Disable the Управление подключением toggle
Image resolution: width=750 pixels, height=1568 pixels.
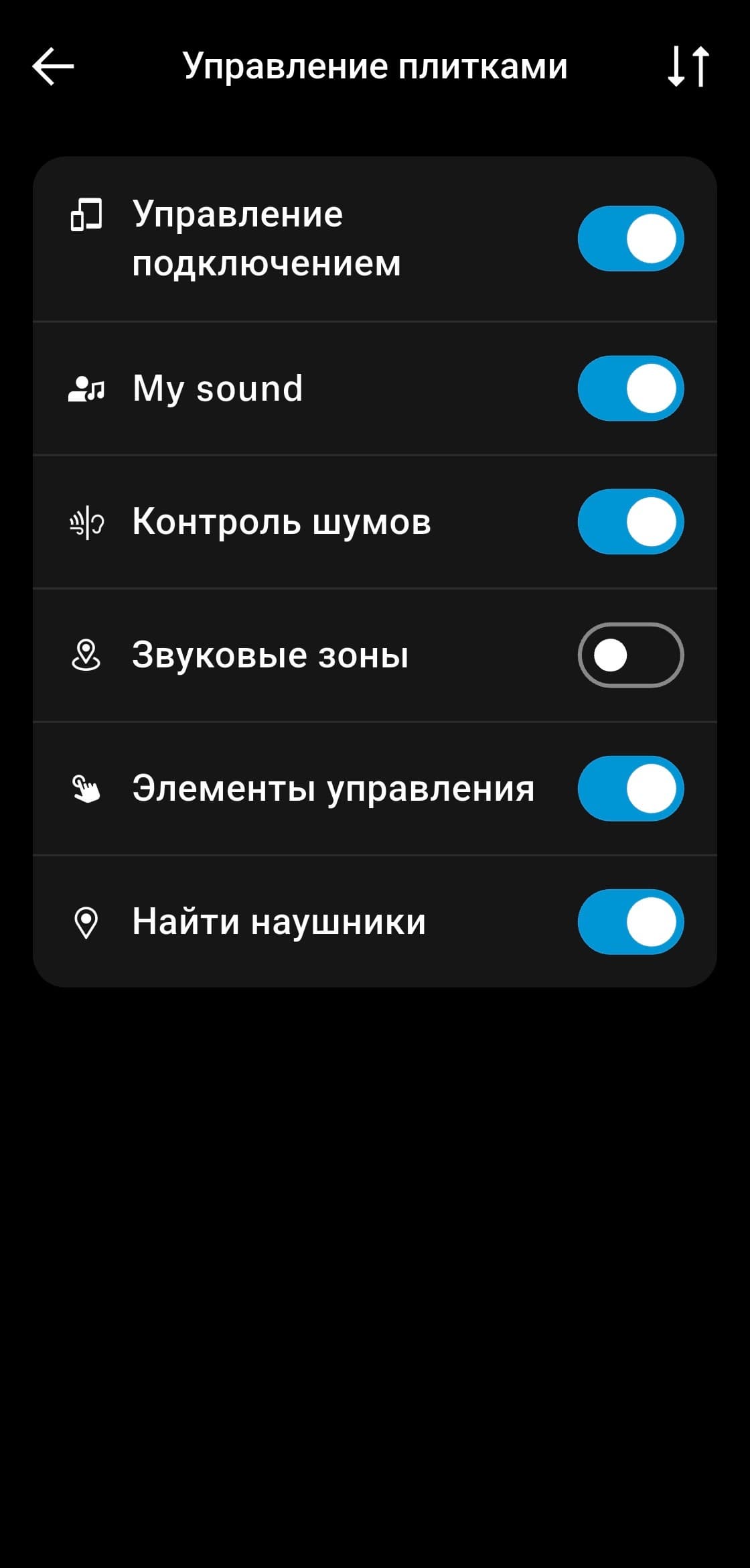(630, 239)
